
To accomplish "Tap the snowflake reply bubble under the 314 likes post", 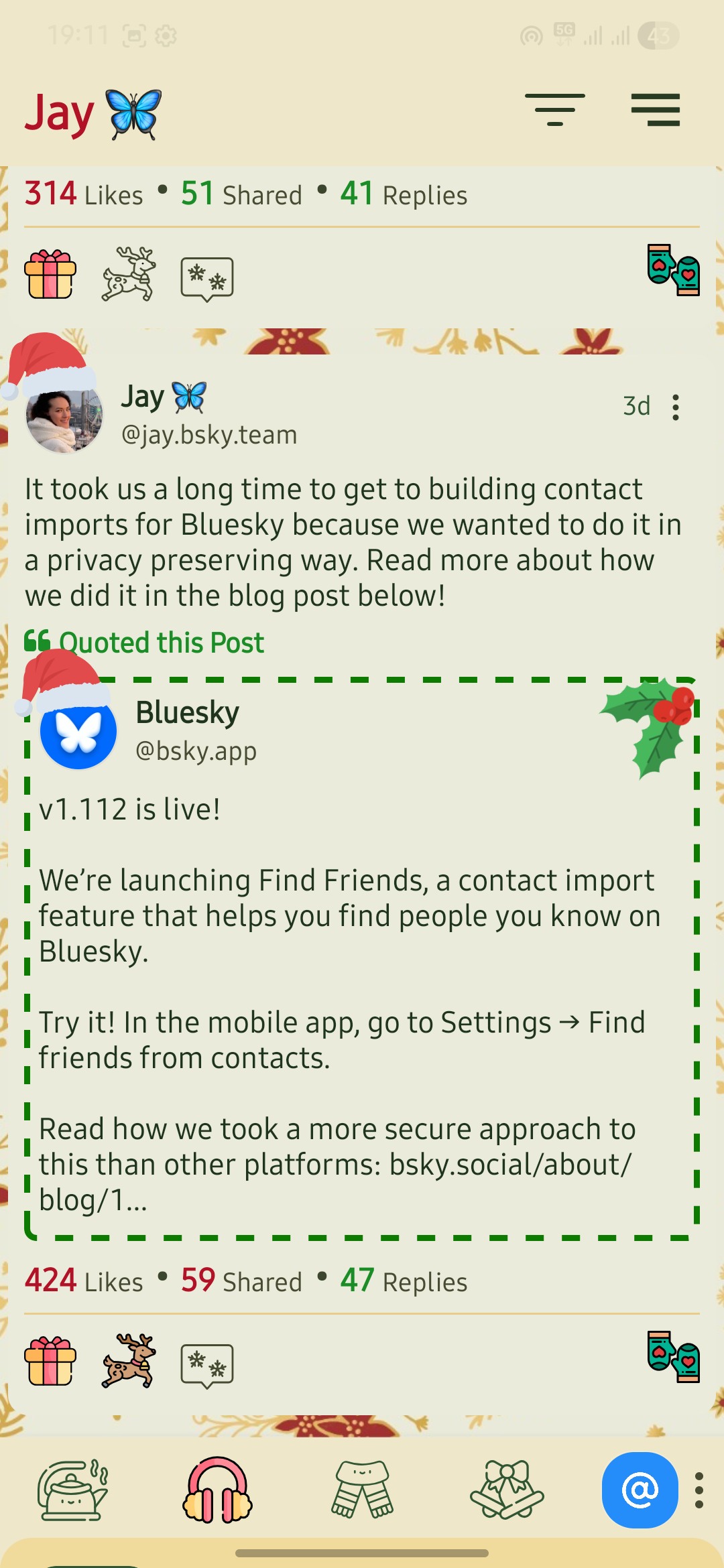I will (207, 278).
